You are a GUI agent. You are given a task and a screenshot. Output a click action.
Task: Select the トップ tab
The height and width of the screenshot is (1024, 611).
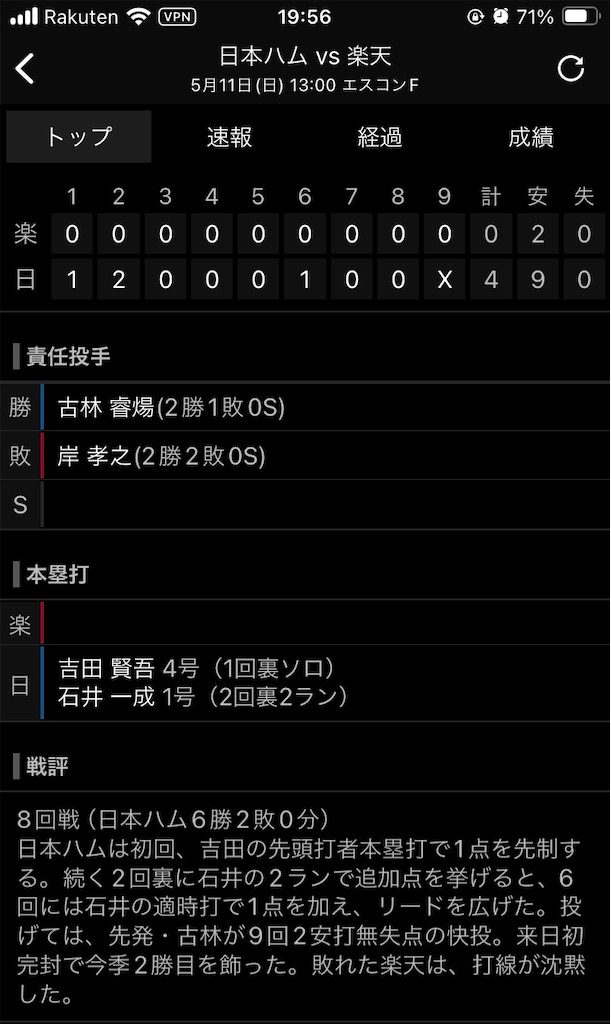pos(79,136)
